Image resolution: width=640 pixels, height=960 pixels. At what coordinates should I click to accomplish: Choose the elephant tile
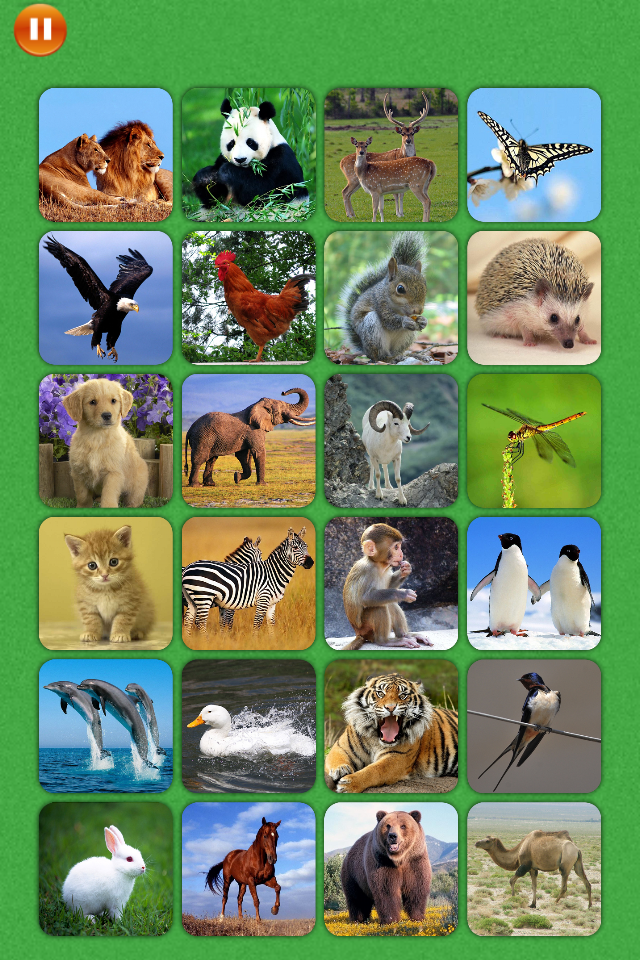click(248, 441)
